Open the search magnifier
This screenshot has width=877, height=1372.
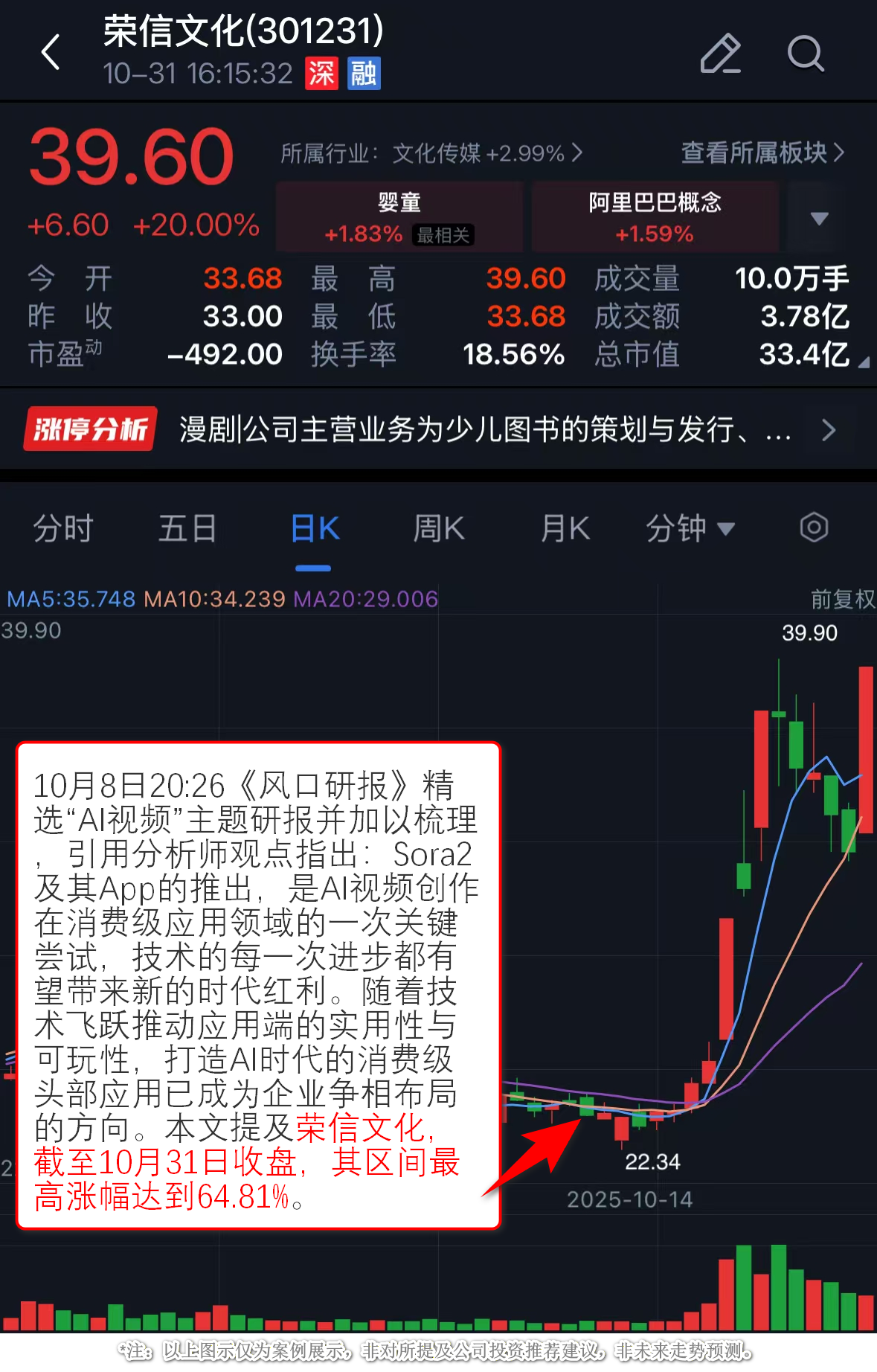tap(806, 54)
